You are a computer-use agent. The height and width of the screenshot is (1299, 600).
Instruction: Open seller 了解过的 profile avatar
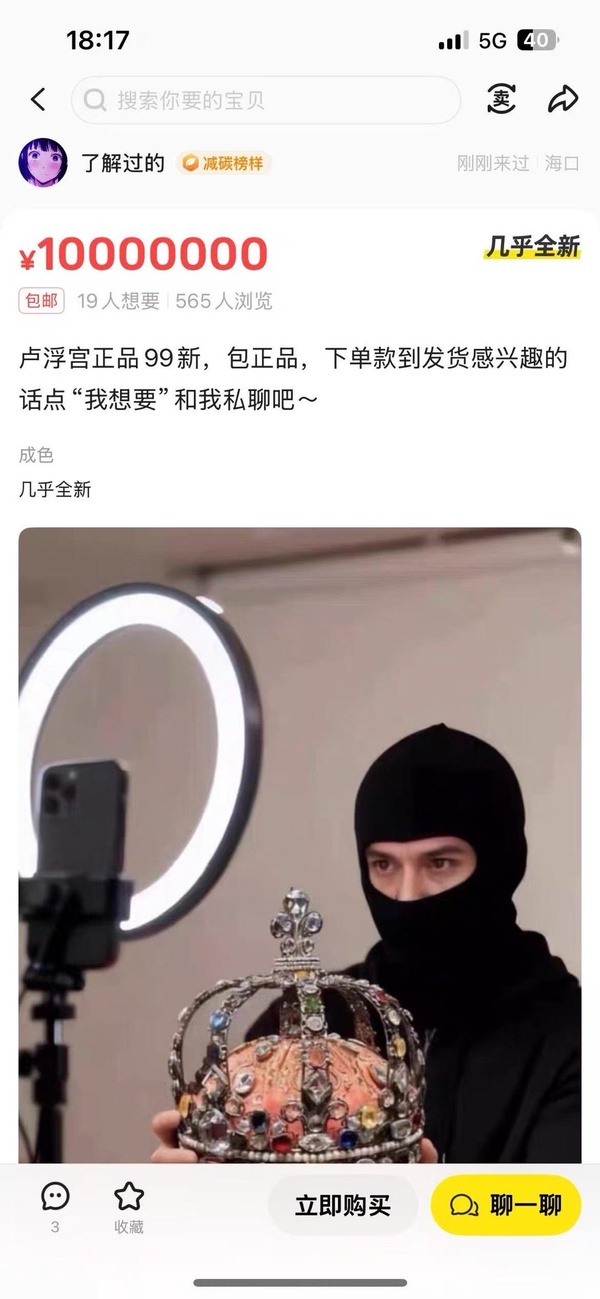pyautogui.click(x=43, y=163)
